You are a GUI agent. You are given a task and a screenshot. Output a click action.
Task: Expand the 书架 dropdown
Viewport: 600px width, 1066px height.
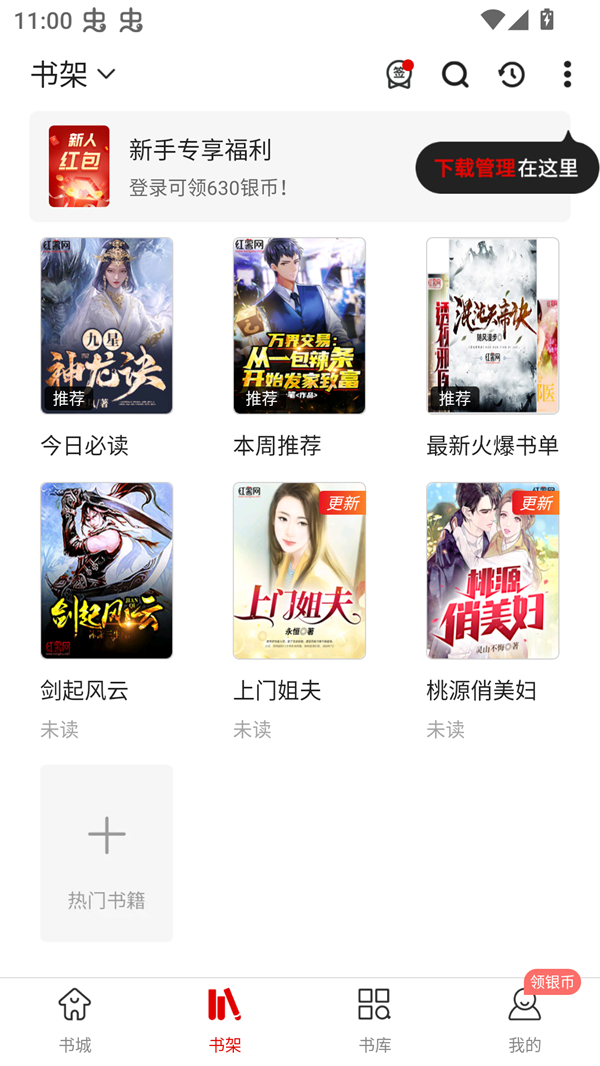pyautogui.click(x=74, y=74)
